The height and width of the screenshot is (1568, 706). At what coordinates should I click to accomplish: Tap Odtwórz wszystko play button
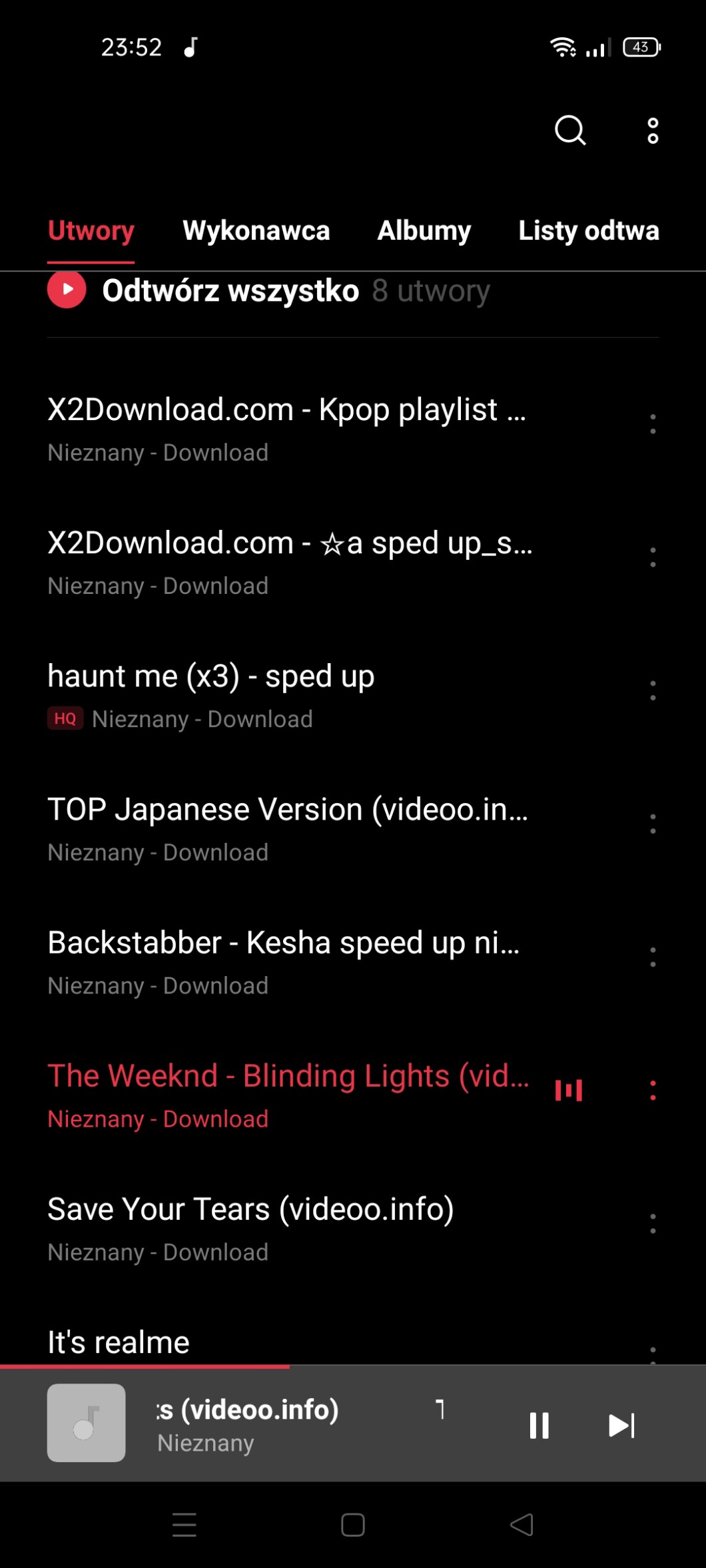[67, 290]
